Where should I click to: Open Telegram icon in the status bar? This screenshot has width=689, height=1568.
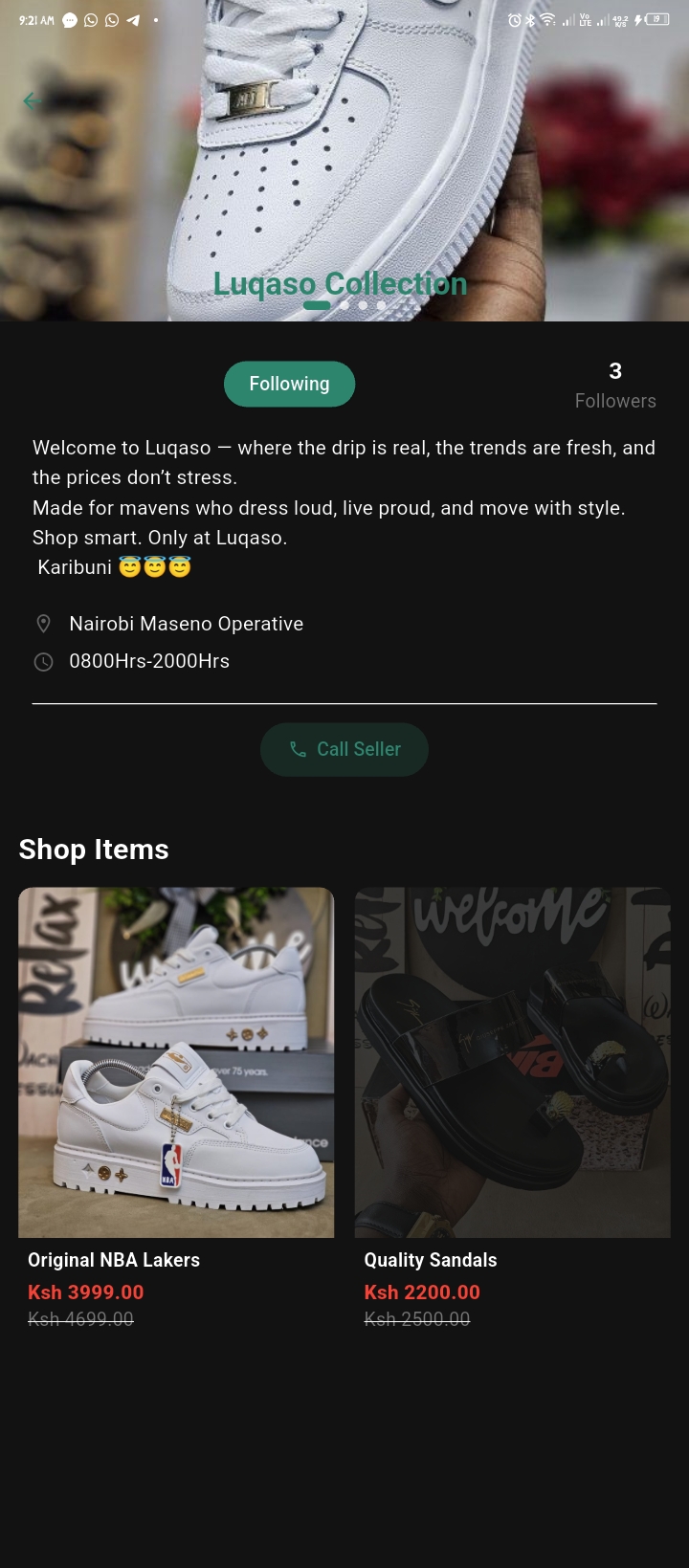point(134,20)
